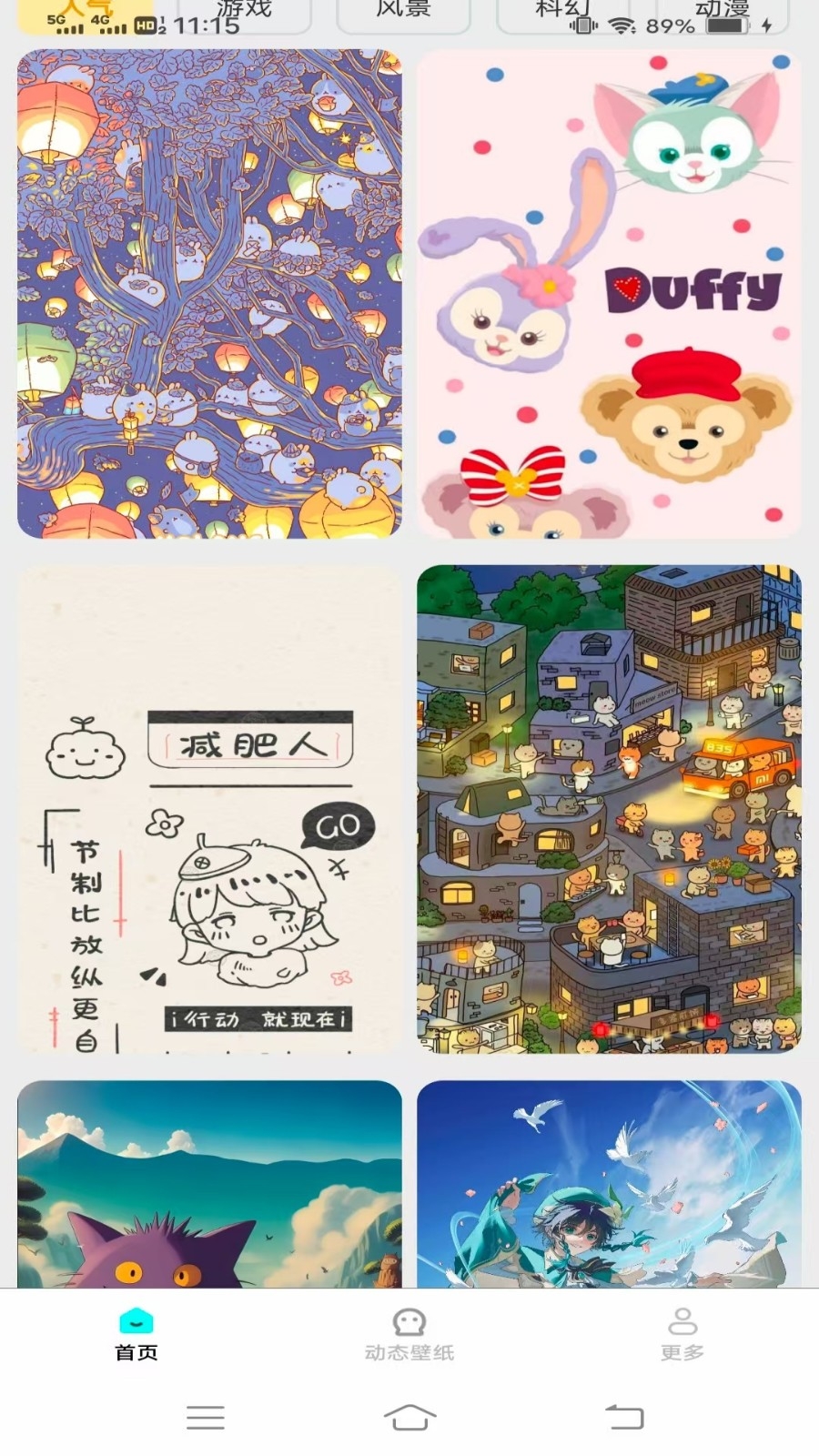Tap the system back button
This screenshot has width=819, height=1456.
pos(624,1417)
